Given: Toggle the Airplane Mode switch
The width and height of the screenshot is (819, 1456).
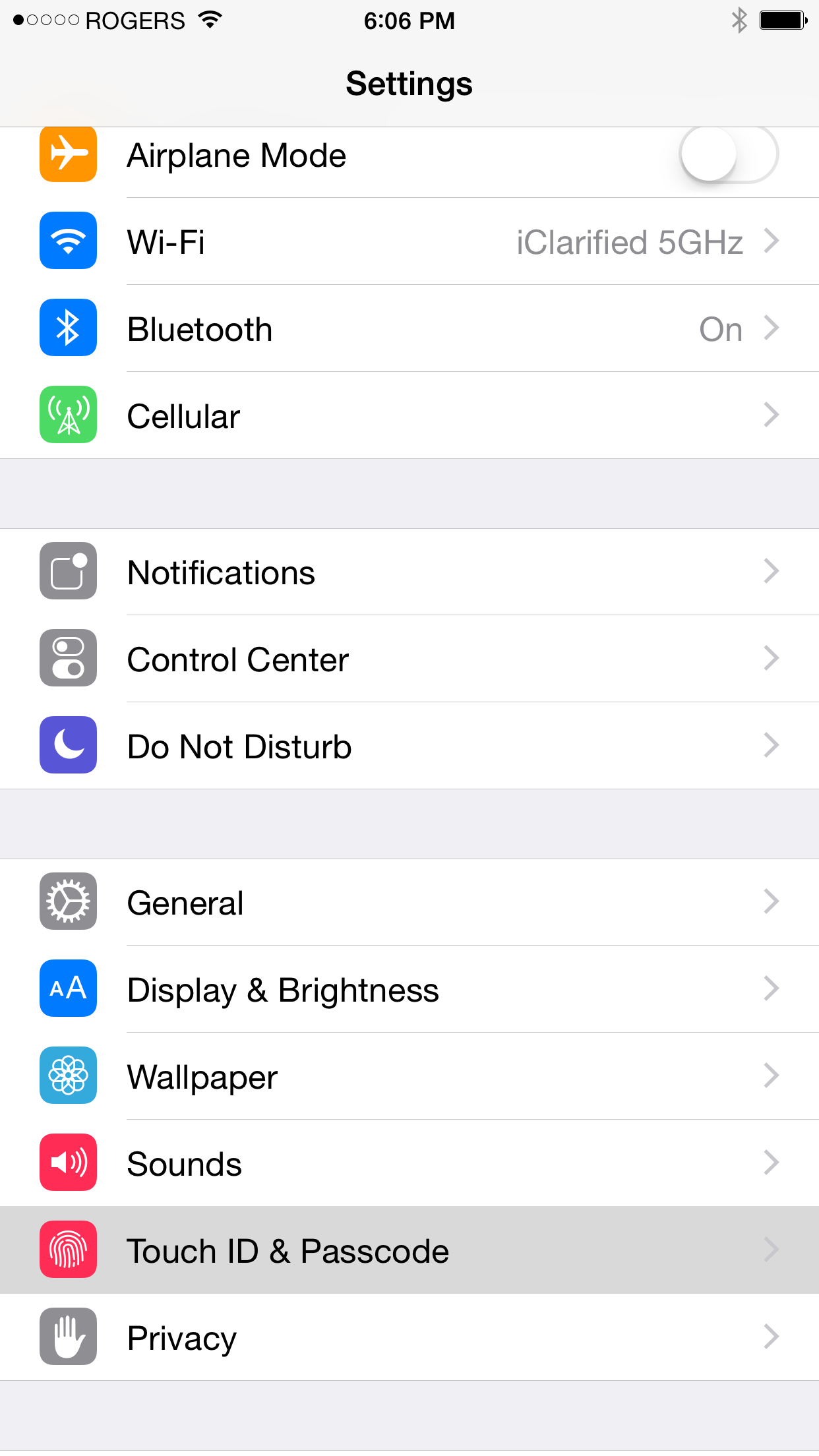Looking at the screenshot, I should coord(729,156).
